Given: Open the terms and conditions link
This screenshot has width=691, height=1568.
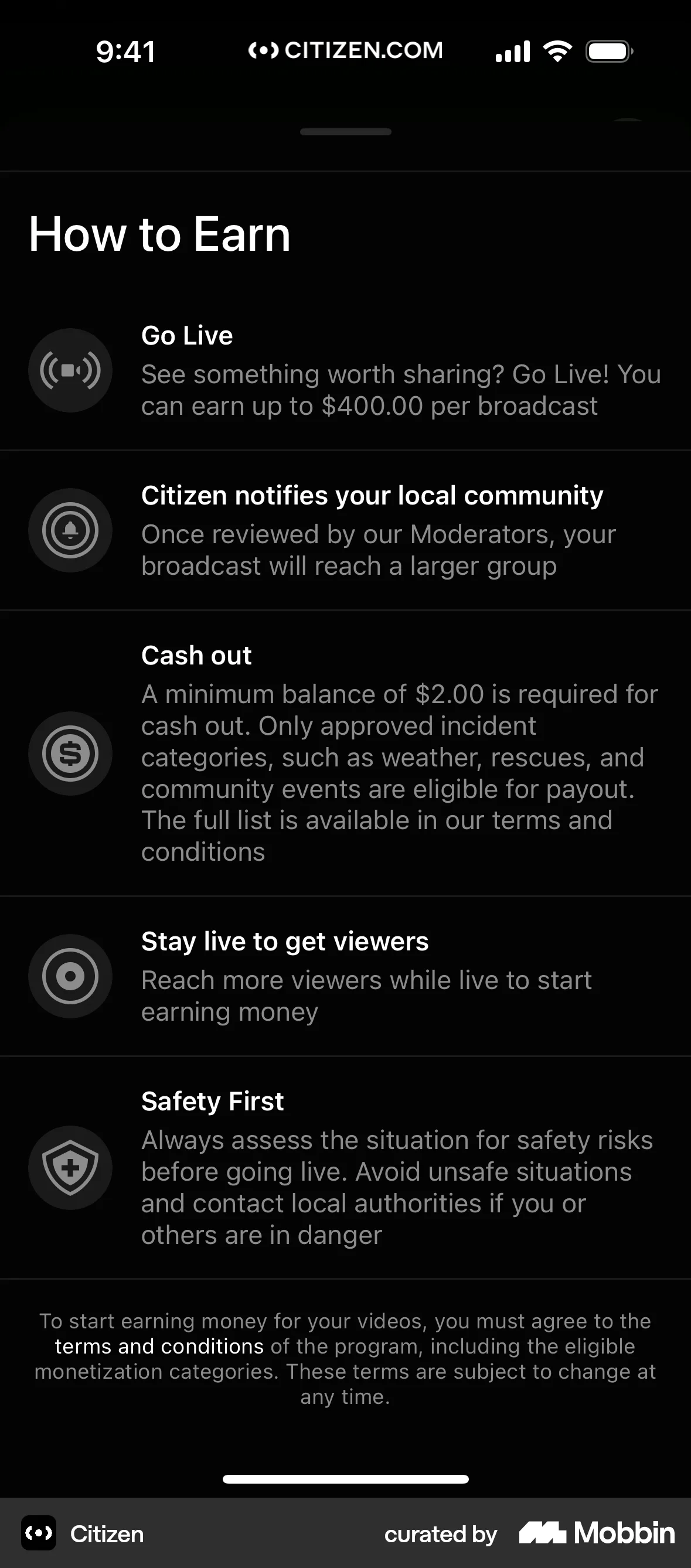Looking at the screenshot, I should click(x=159, y=1347).
